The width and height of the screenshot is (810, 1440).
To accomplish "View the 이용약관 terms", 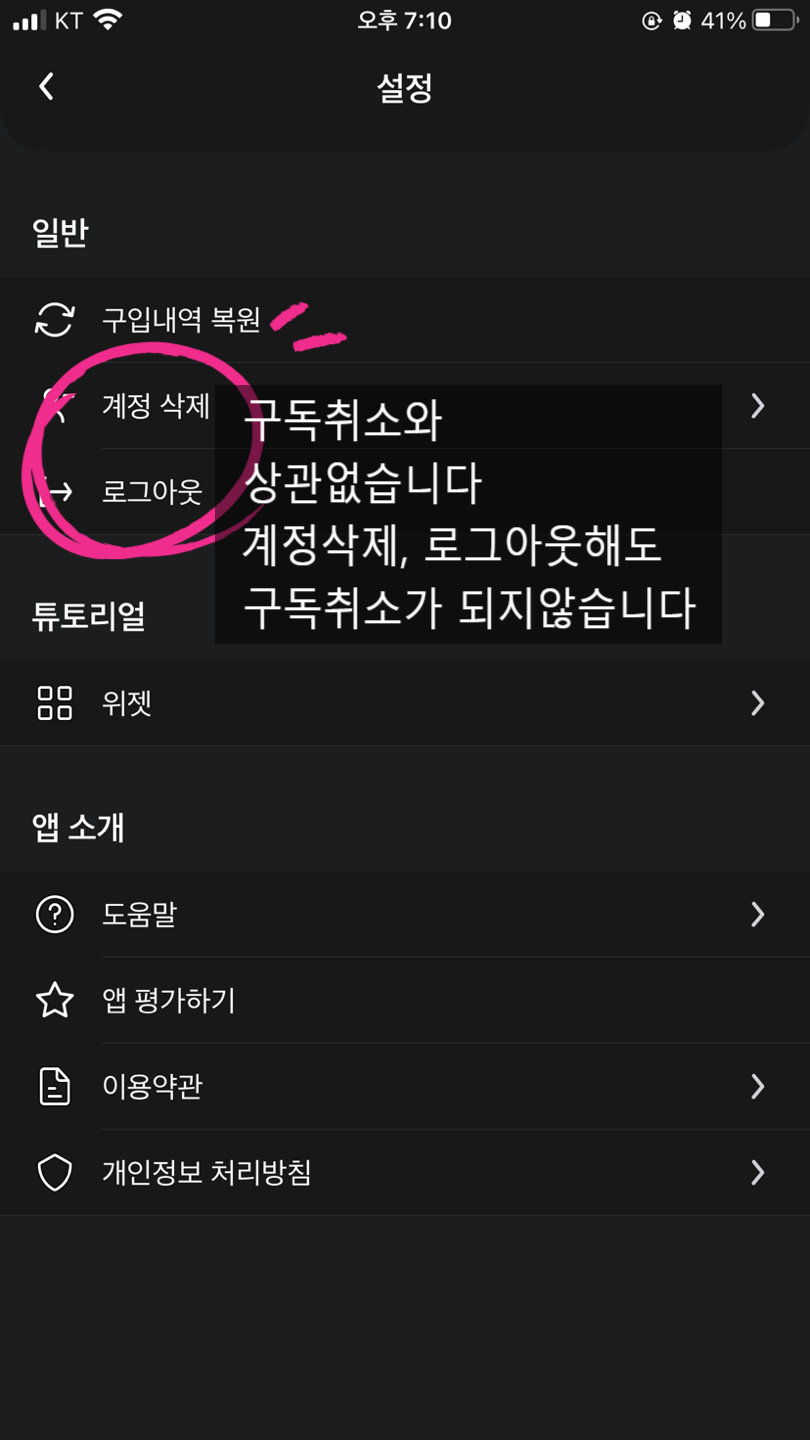I will click(405, 1086).
